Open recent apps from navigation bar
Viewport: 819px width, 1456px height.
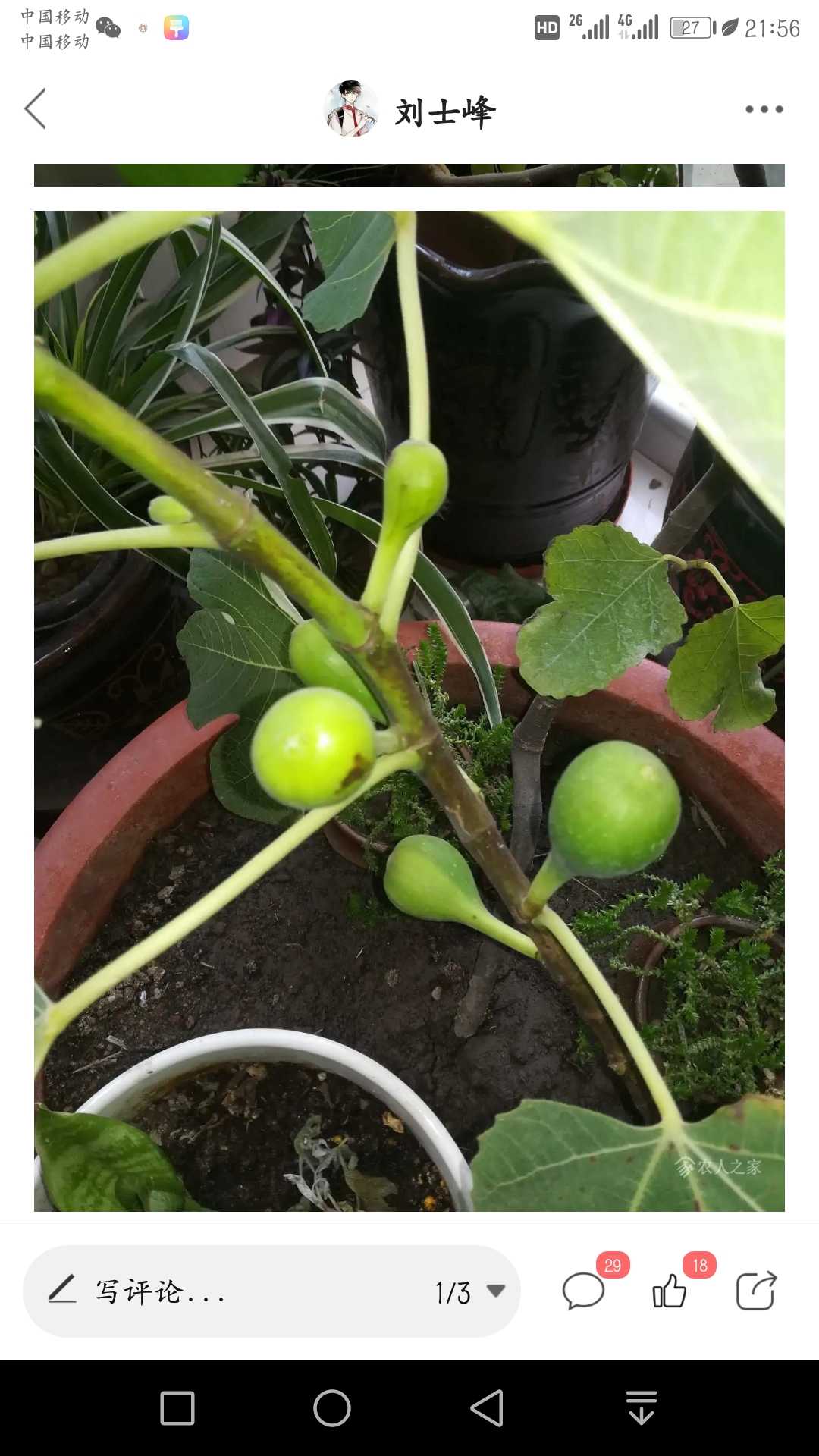(177, 1408)
